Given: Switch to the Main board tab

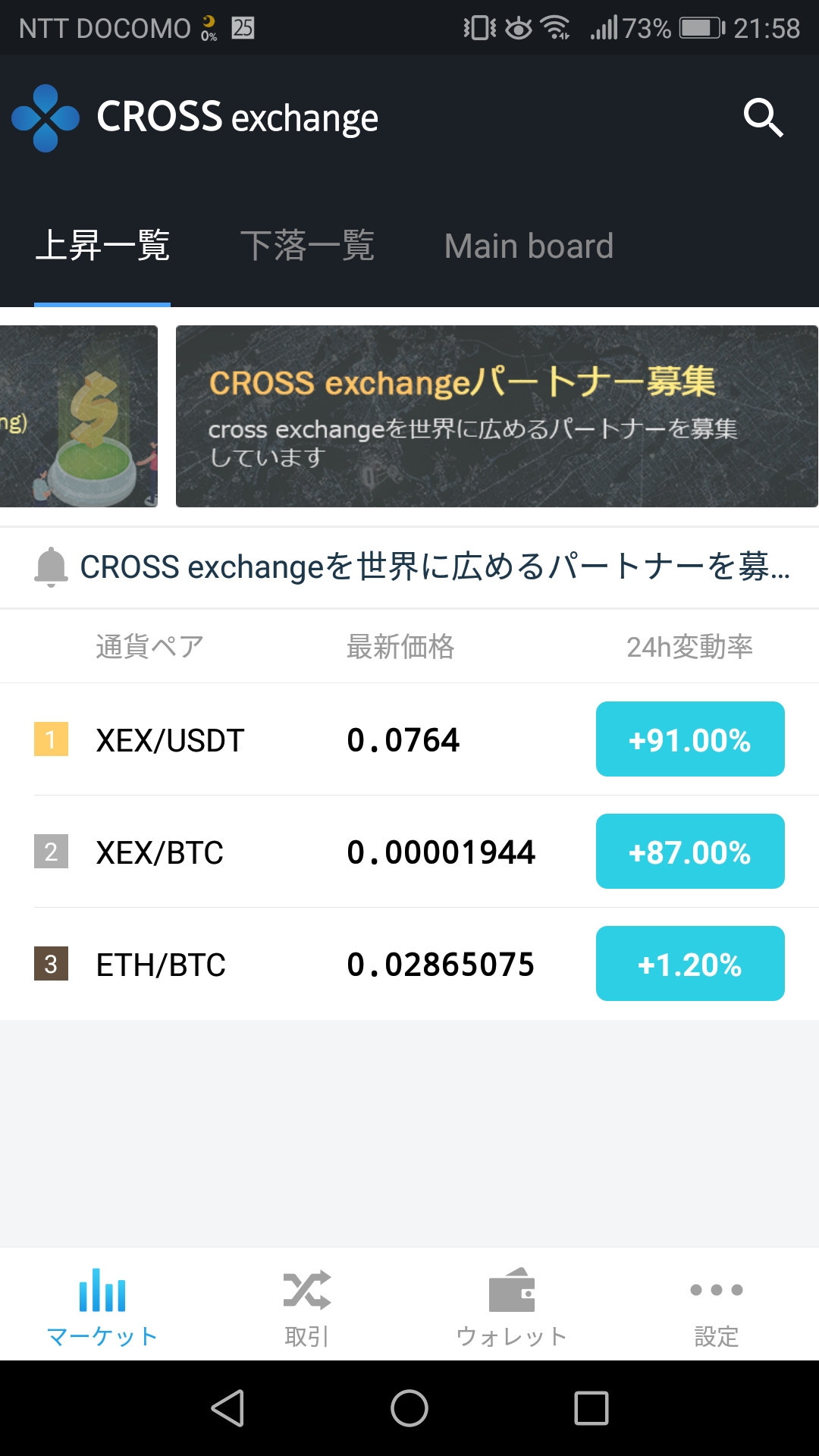Looking at the screenshot, I should (x=529, y=246).
